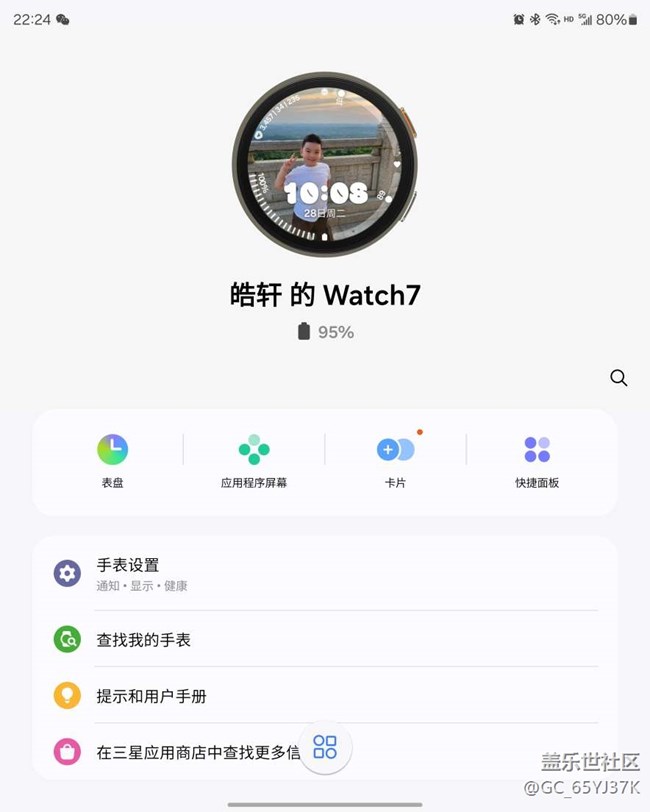Open the search magnifier icon

619,378
